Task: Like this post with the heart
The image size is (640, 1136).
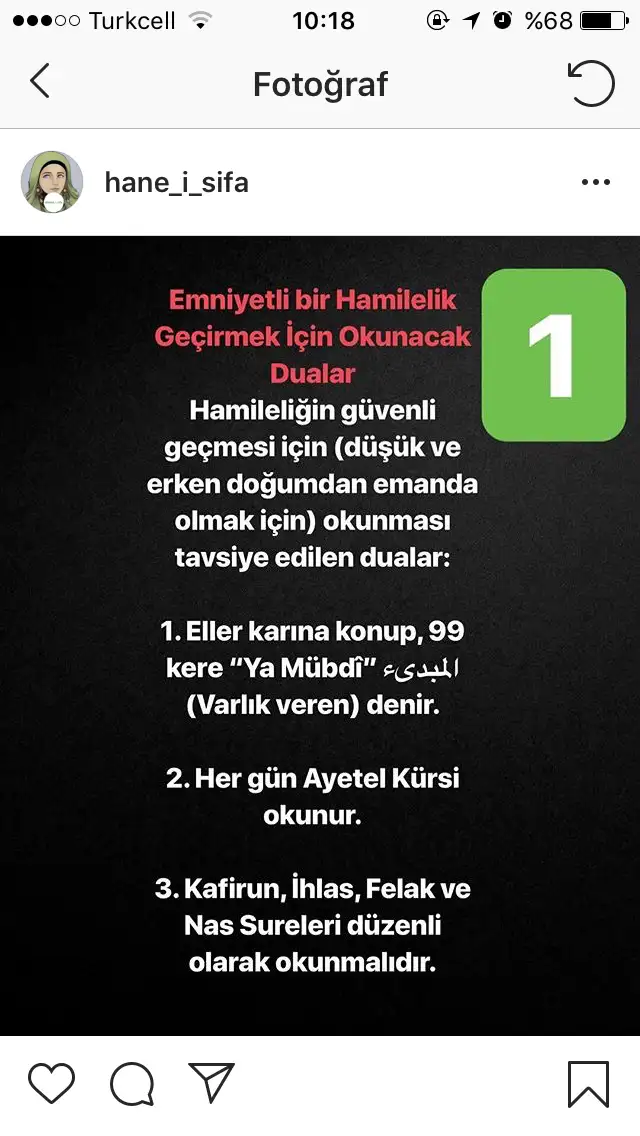Action: click(52, 1085)
